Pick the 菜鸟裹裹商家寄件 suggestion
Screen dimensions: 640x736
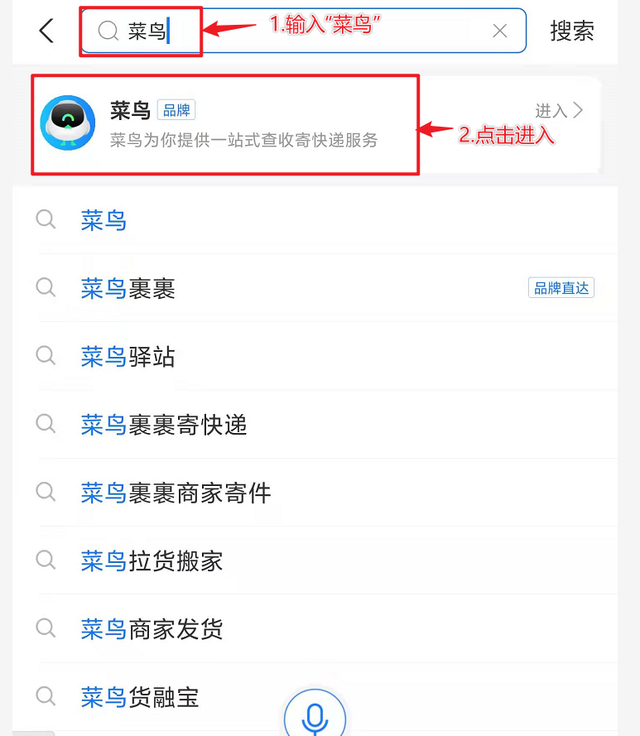[x=175, y=493]
